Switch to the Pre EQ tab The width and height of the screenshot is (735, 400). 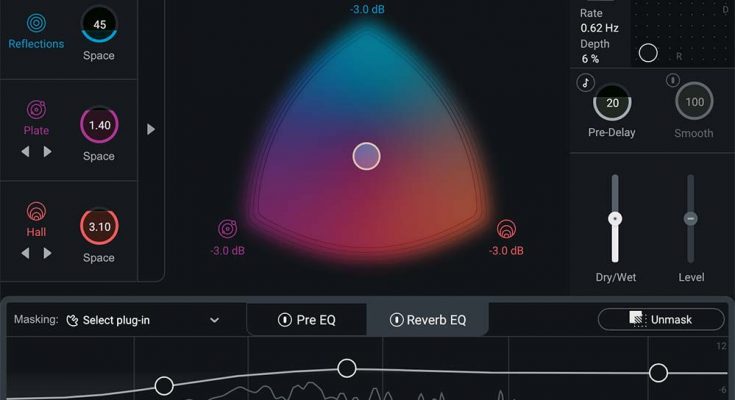tap(306, 320)
